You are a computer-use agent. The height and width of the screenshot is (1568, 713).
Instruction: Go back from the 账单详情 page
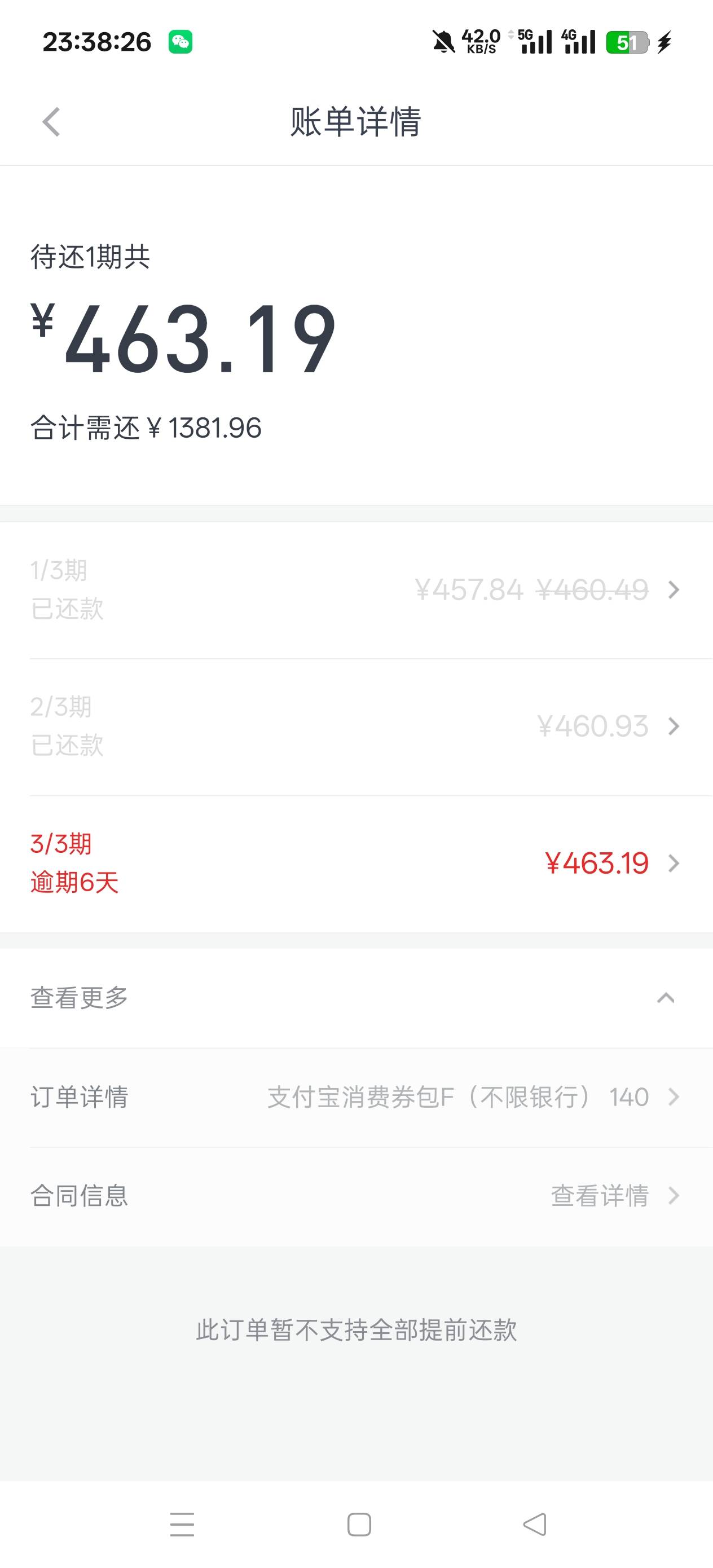coord(51,122)
